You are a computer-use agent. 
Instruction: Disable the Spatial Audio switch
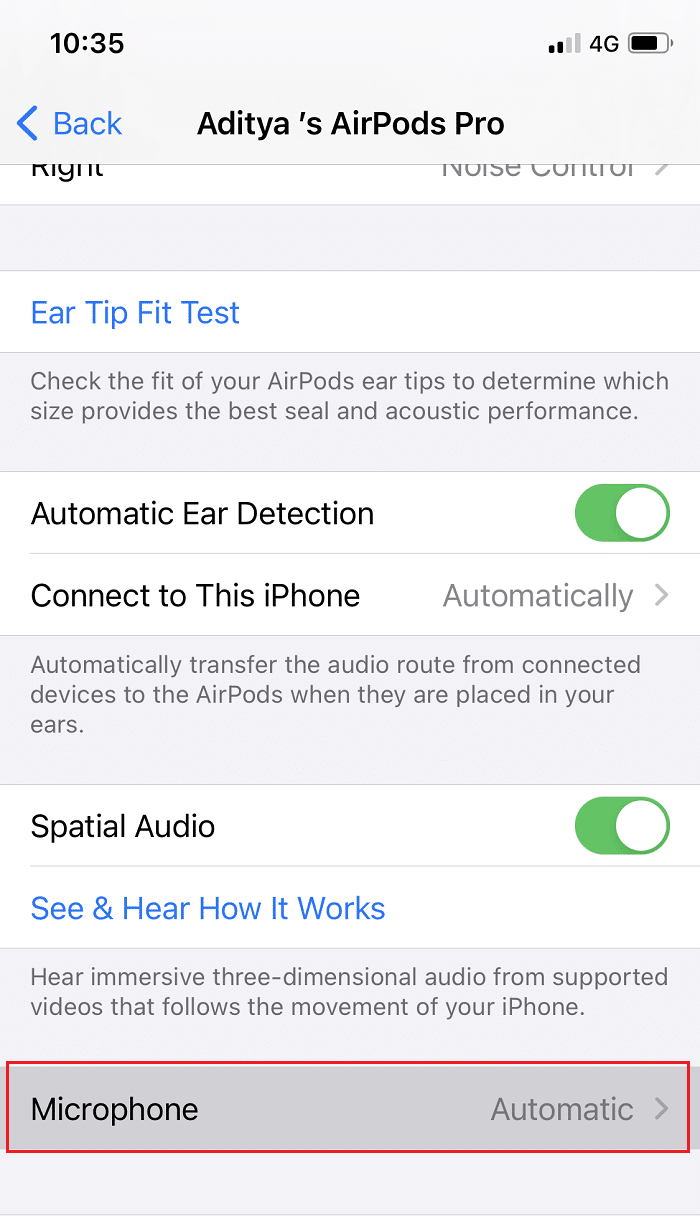[621, 826]
